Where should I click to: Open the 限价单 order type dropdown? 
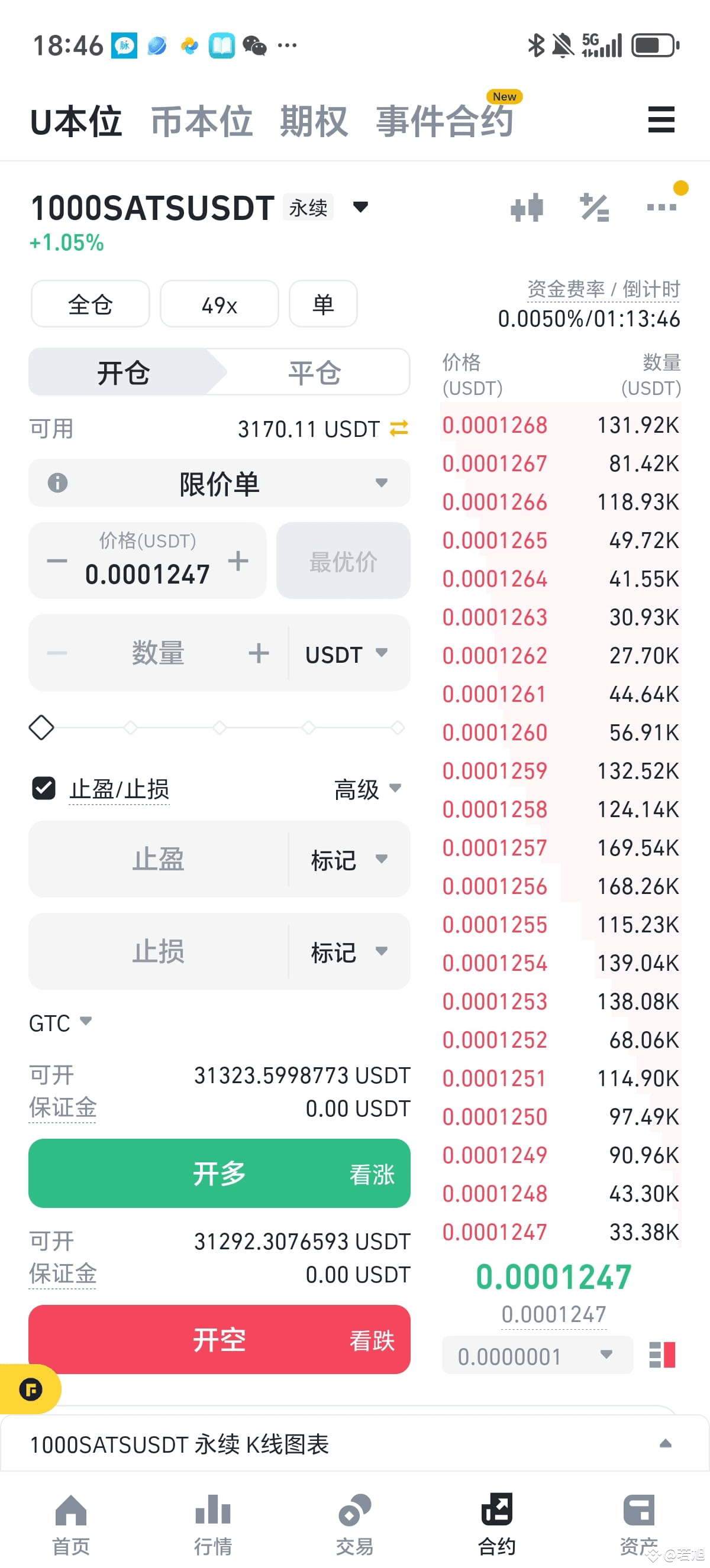coord(219,483)
